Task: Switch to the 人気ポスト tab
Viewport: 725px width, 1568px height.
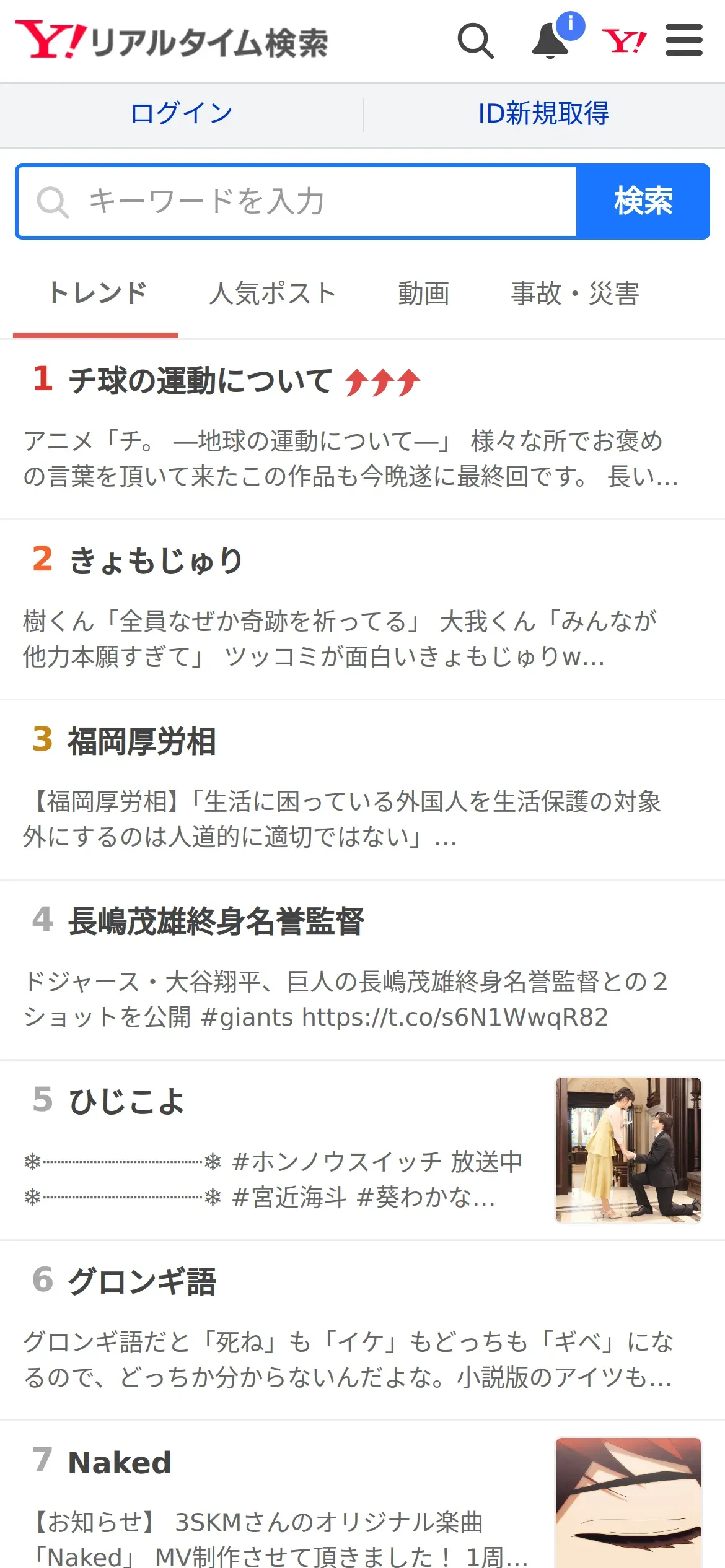Action: click(x=273, y=294)
